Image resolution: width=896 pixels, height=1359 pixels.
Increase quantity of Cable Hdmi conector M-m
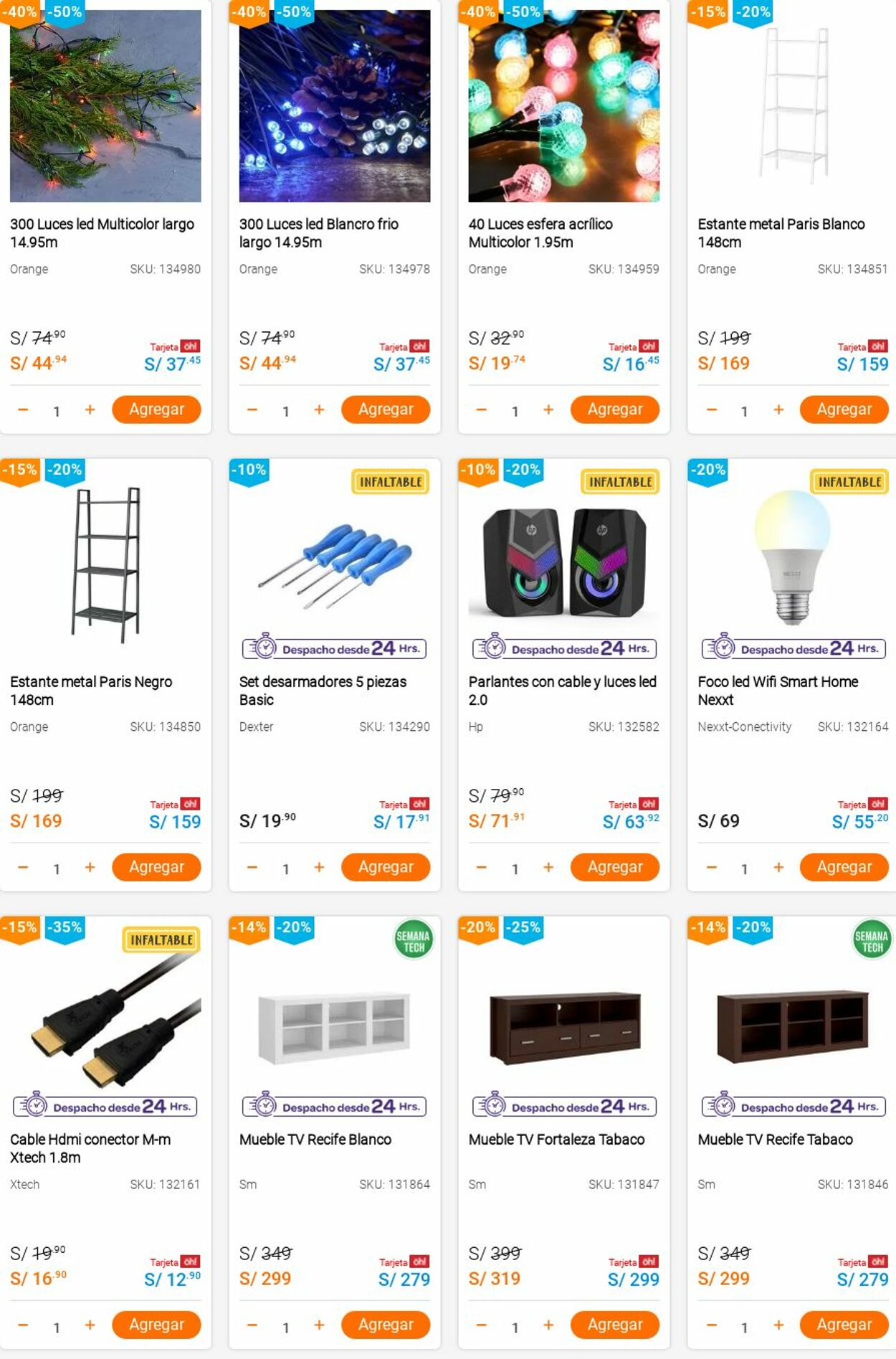coord(90,1325)
